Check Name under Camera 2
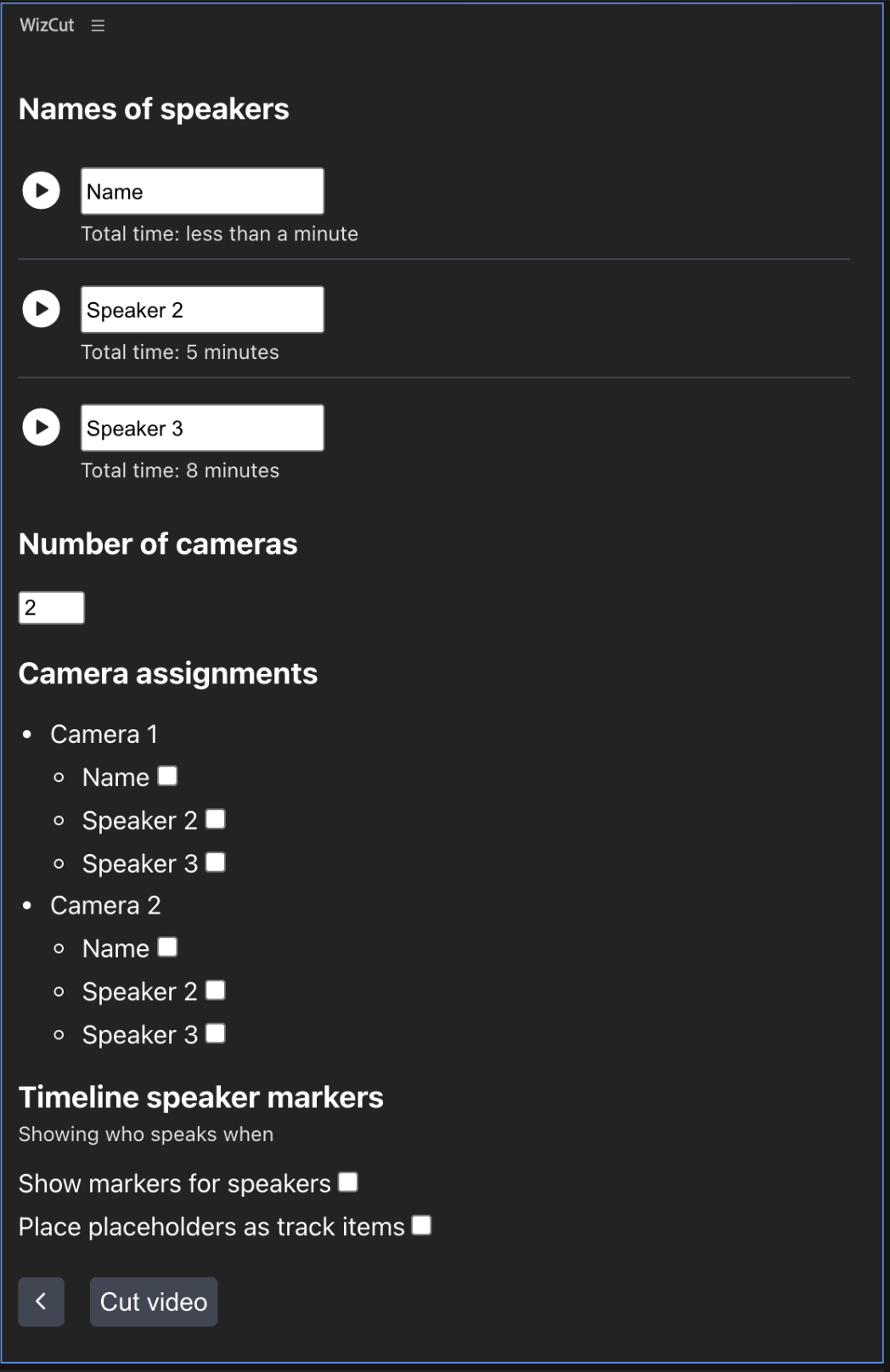This screenshot has height=1372, width=890. coord(167,946)
